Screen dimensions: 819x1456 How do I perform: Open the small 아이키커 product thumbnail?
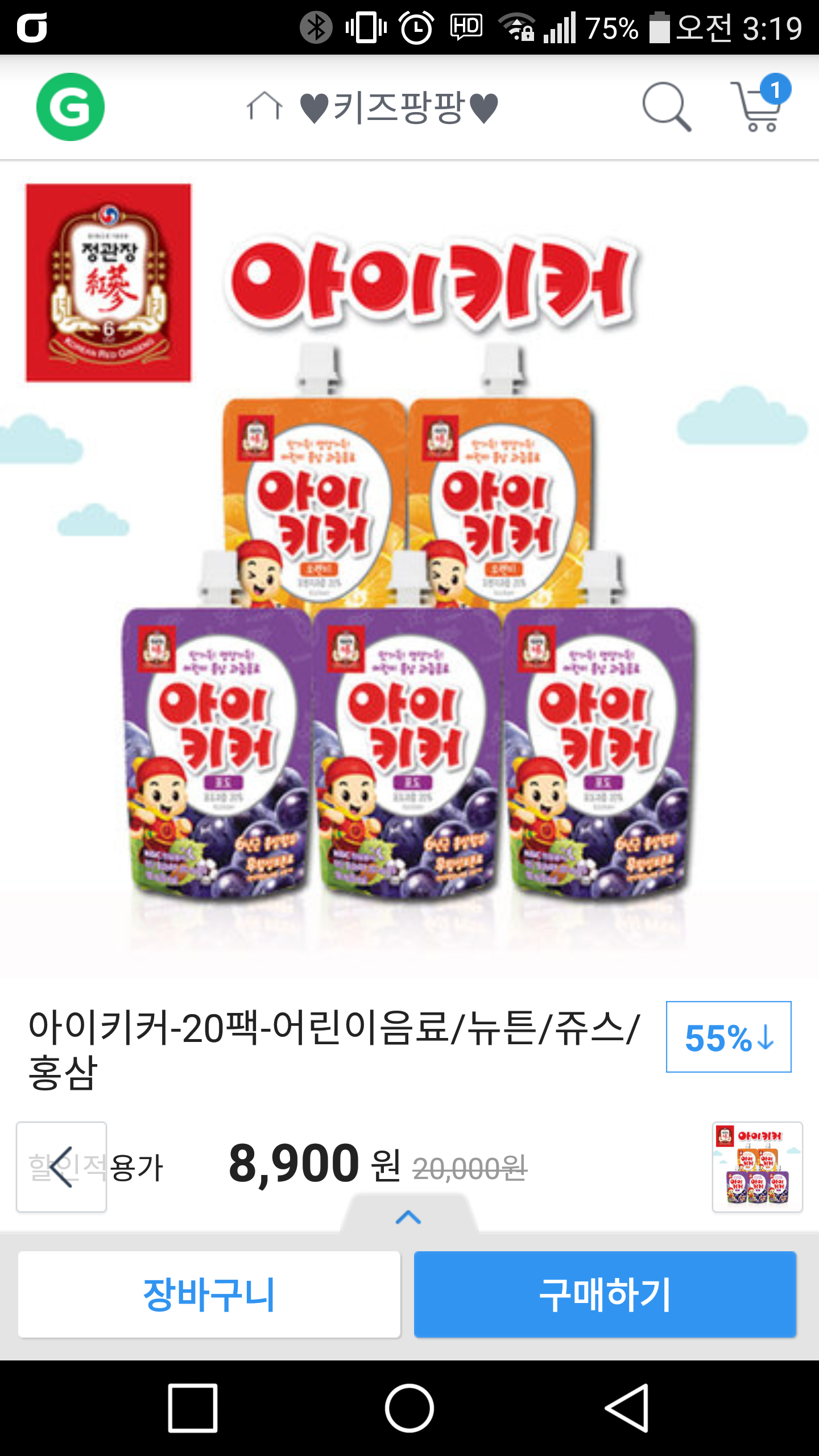pyautogui.click(x=757, y=1167)
